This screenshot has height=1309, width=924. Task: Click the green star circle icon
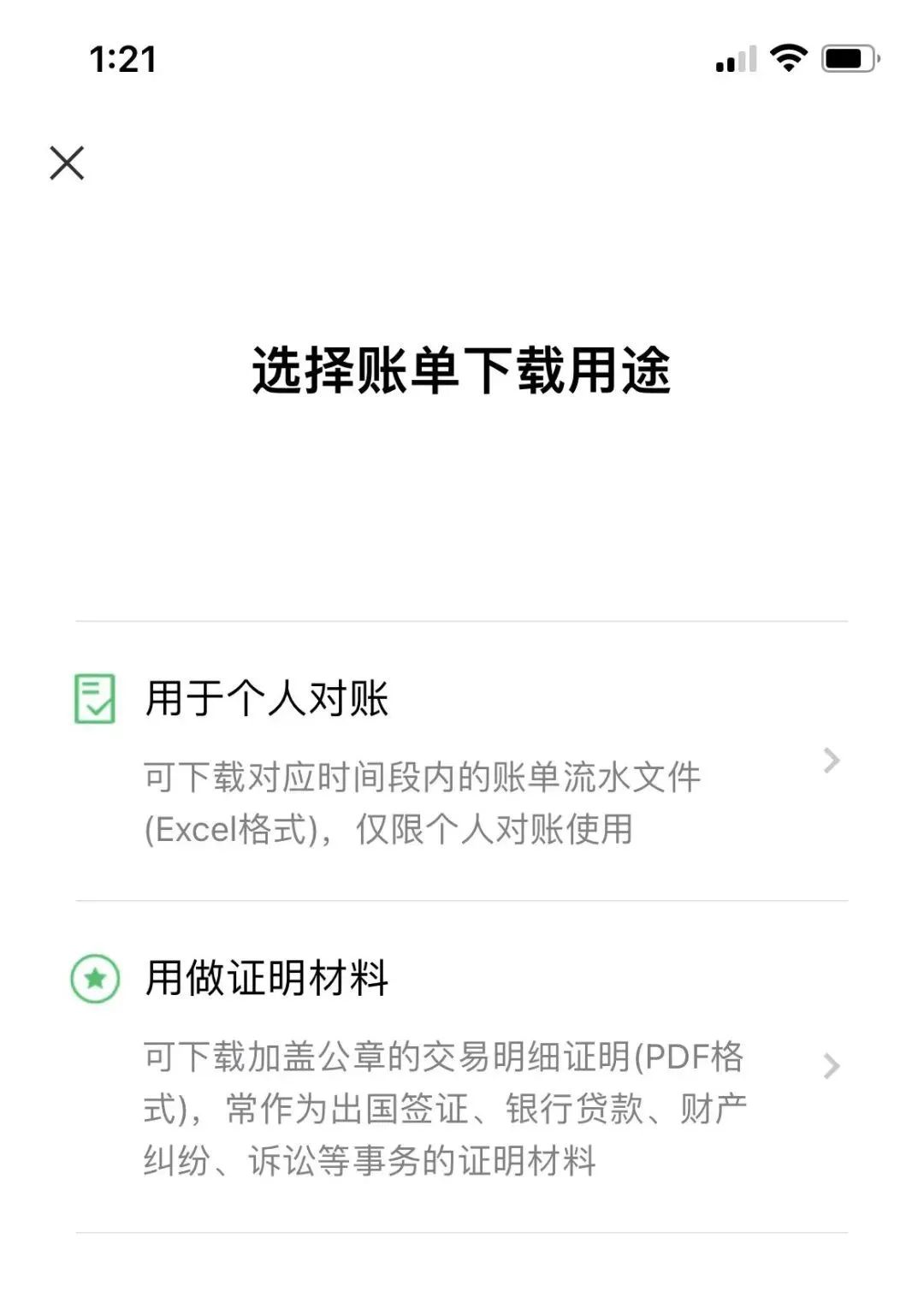coord(94,980)
